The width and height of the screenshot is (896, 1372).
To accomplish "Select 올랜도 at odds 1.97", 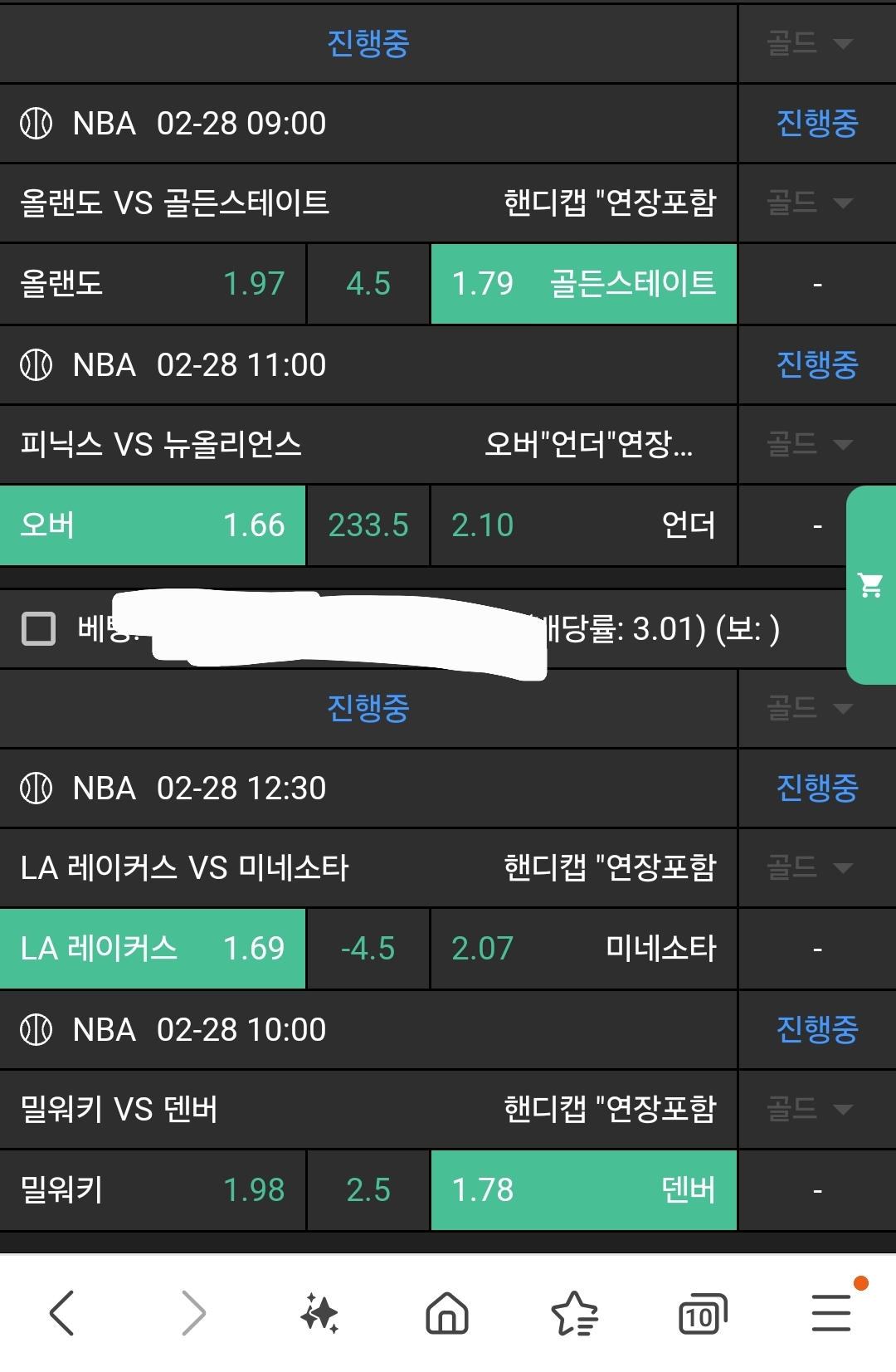I will (x=153, y=284).
